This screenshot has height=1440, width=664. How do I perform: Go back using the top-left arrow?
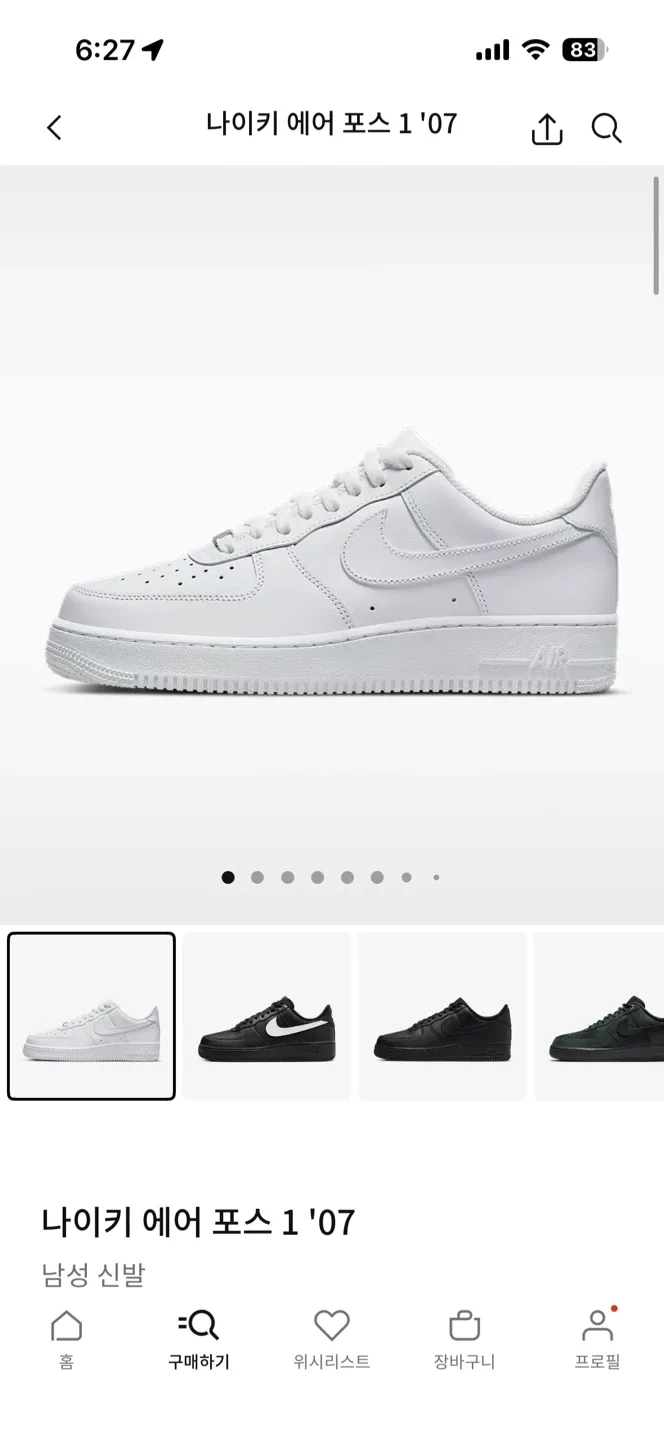(x=54, y=127)
